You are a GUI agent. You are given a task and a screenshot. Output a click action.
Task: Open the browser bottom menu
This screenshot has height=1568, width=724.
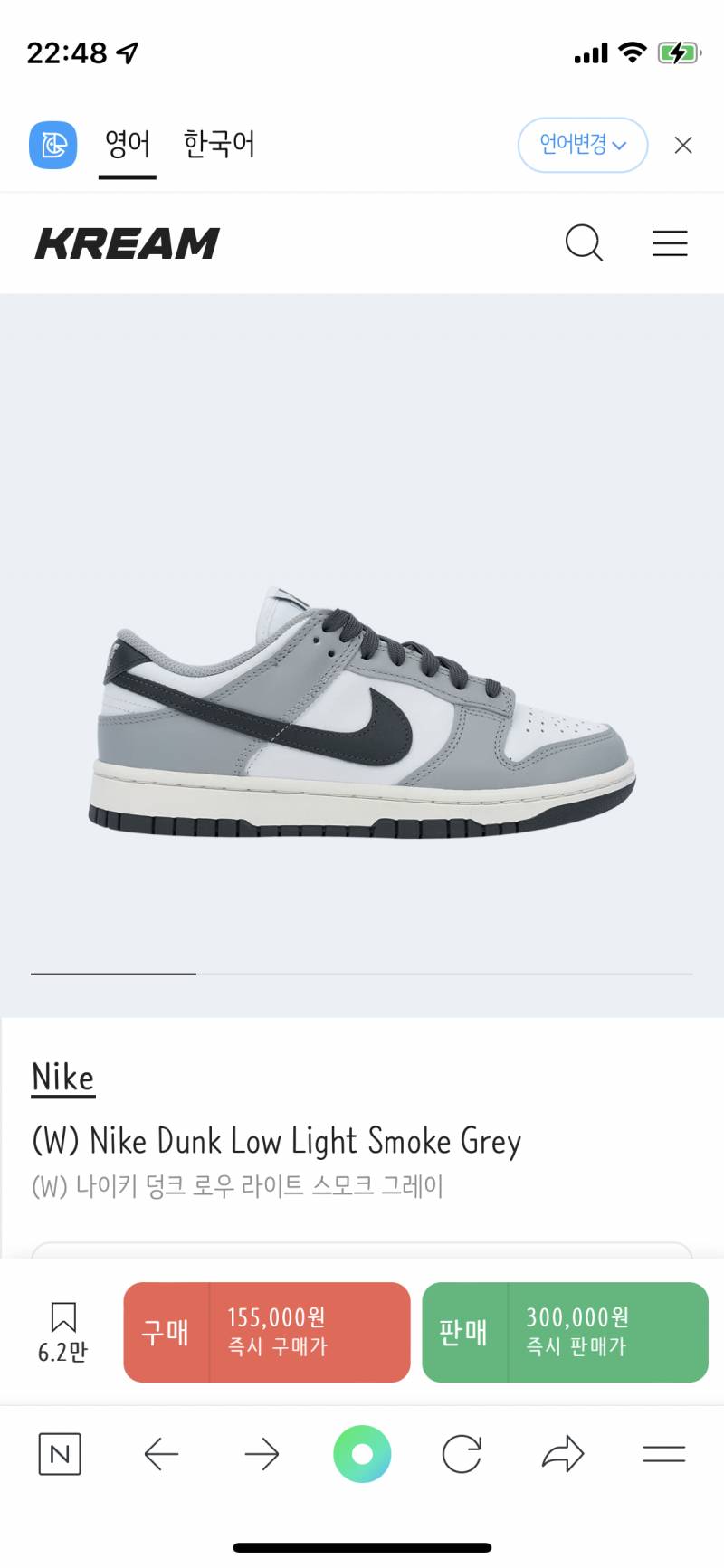pyautogui.click(x=663, y=1454)
